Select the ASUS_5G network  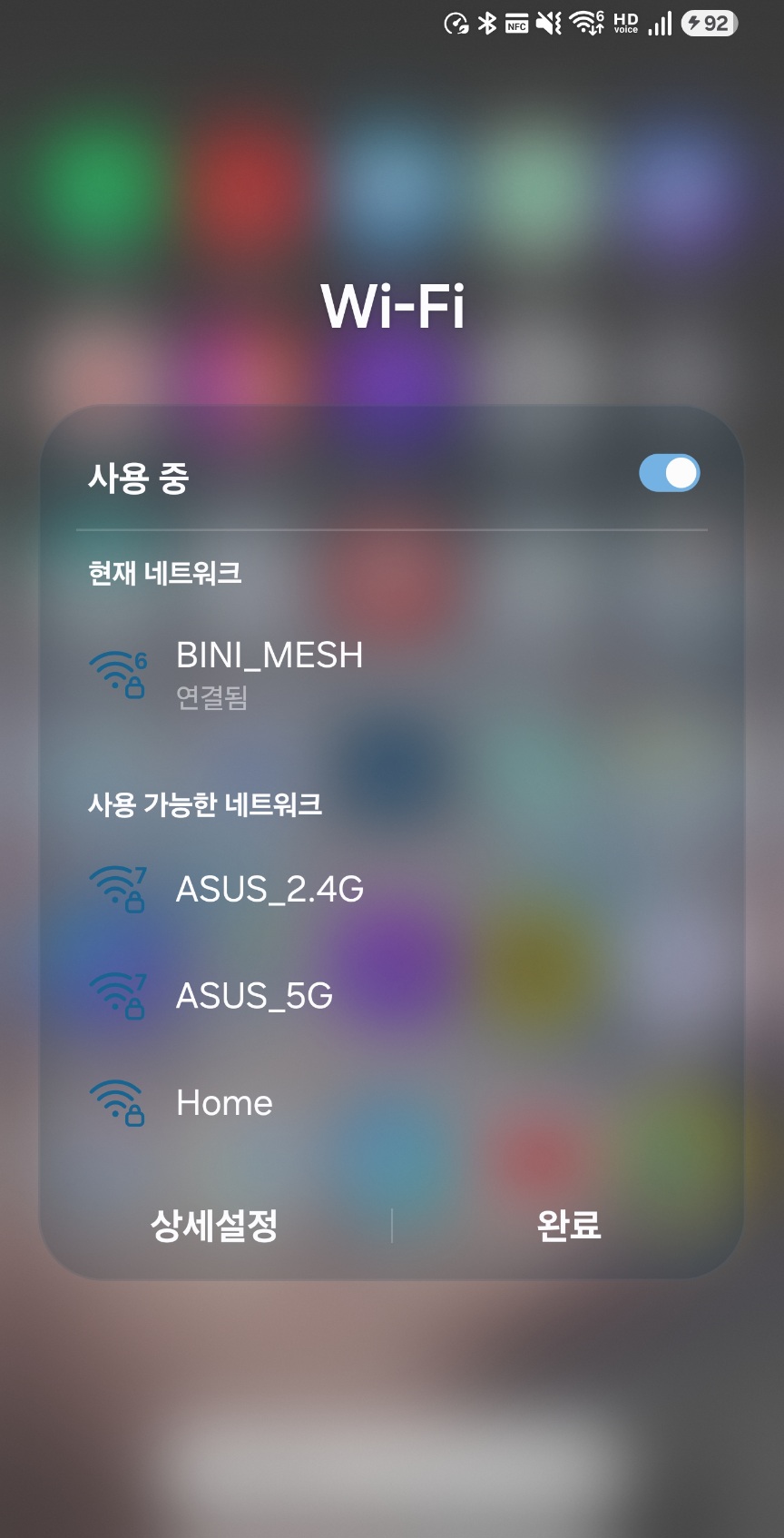point(392,996)
